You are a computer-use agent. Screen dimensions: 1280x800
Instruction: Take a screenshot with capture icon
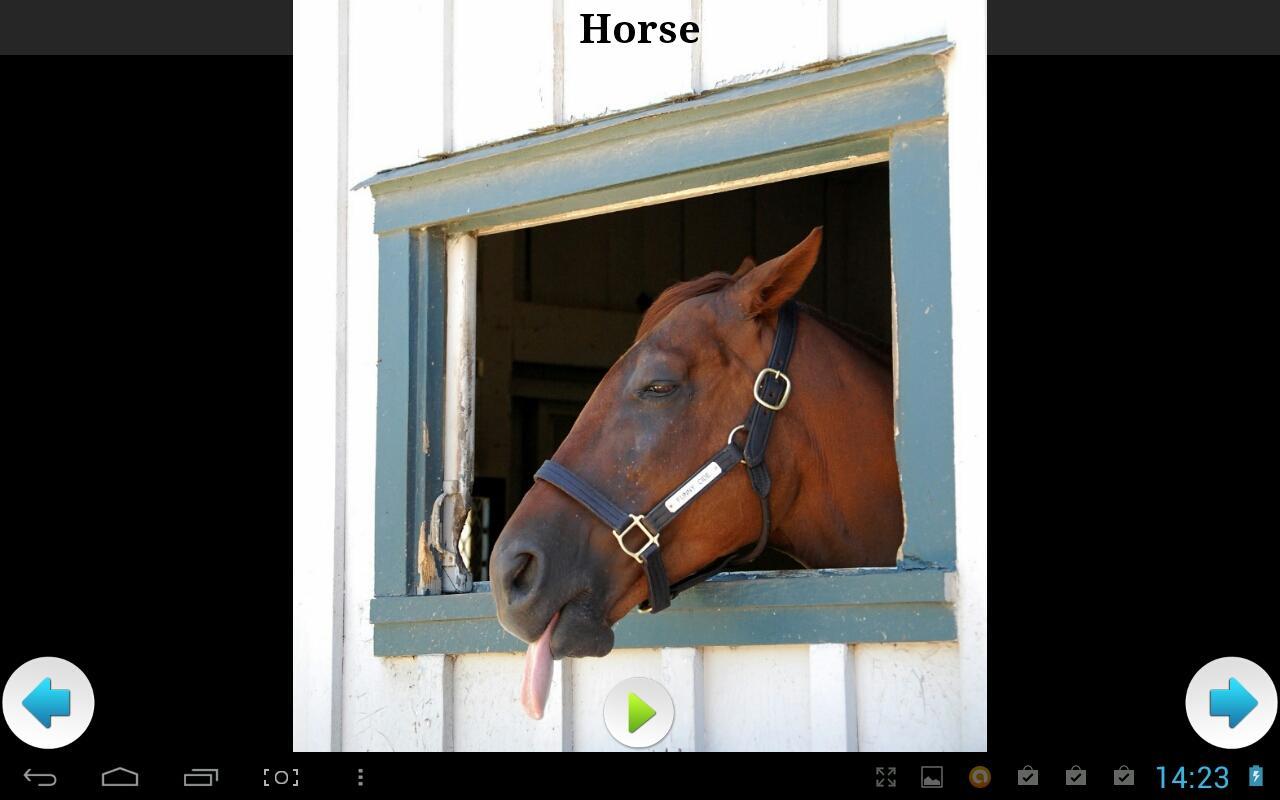[281, 777]
